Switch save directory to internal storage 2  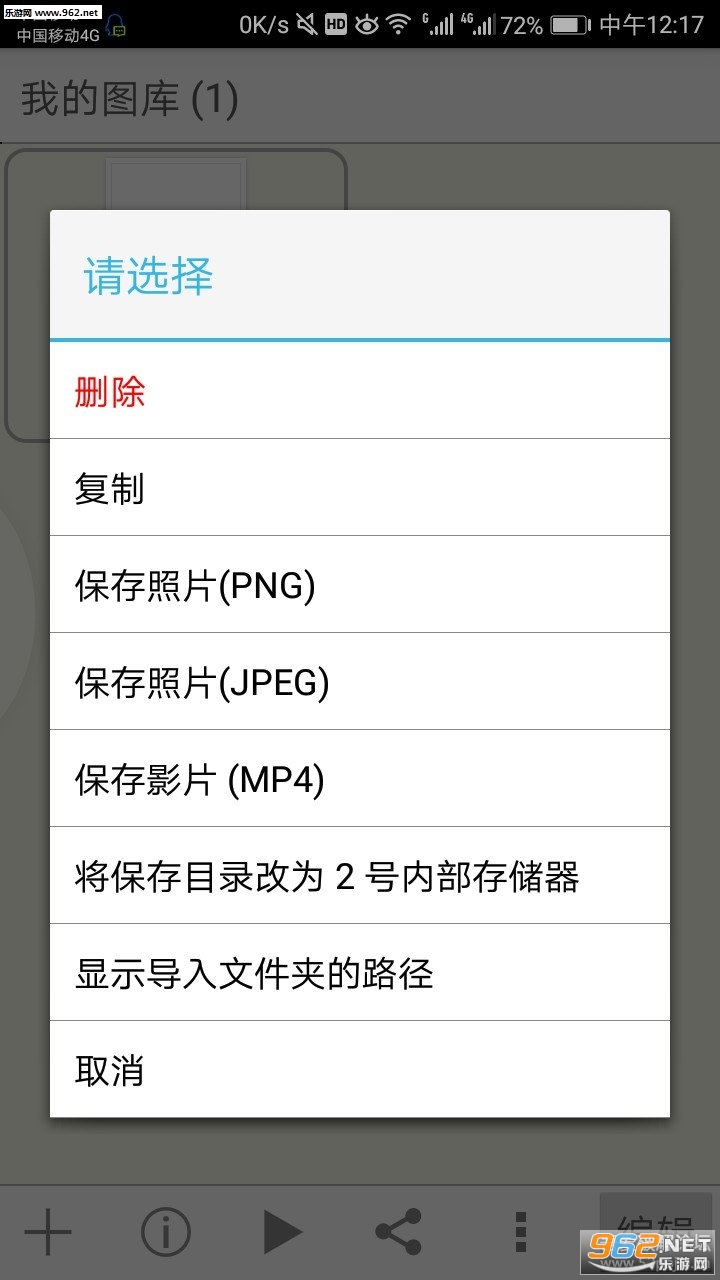coord(358,876)
